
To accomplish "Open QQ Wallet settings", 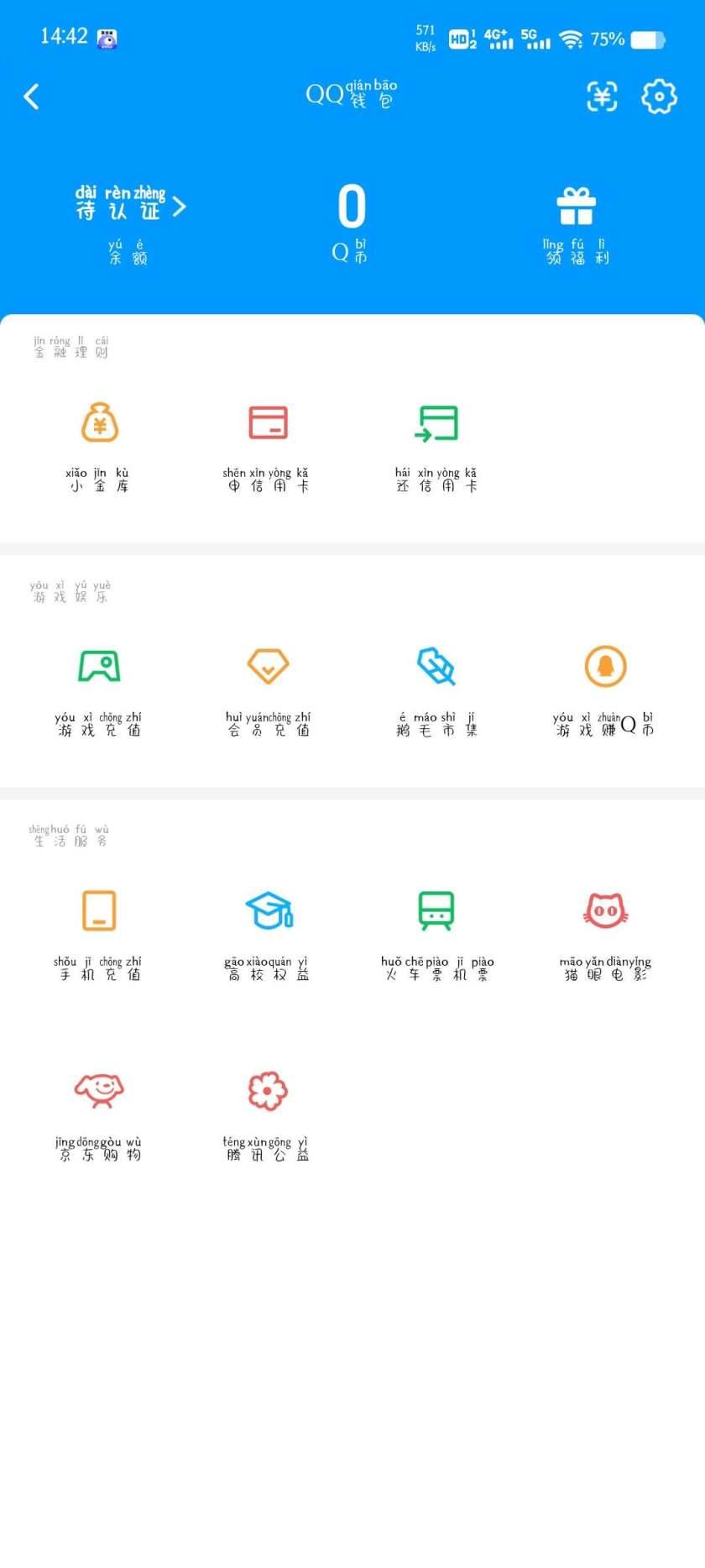I will pyautogui.click(x=660, y=97).
